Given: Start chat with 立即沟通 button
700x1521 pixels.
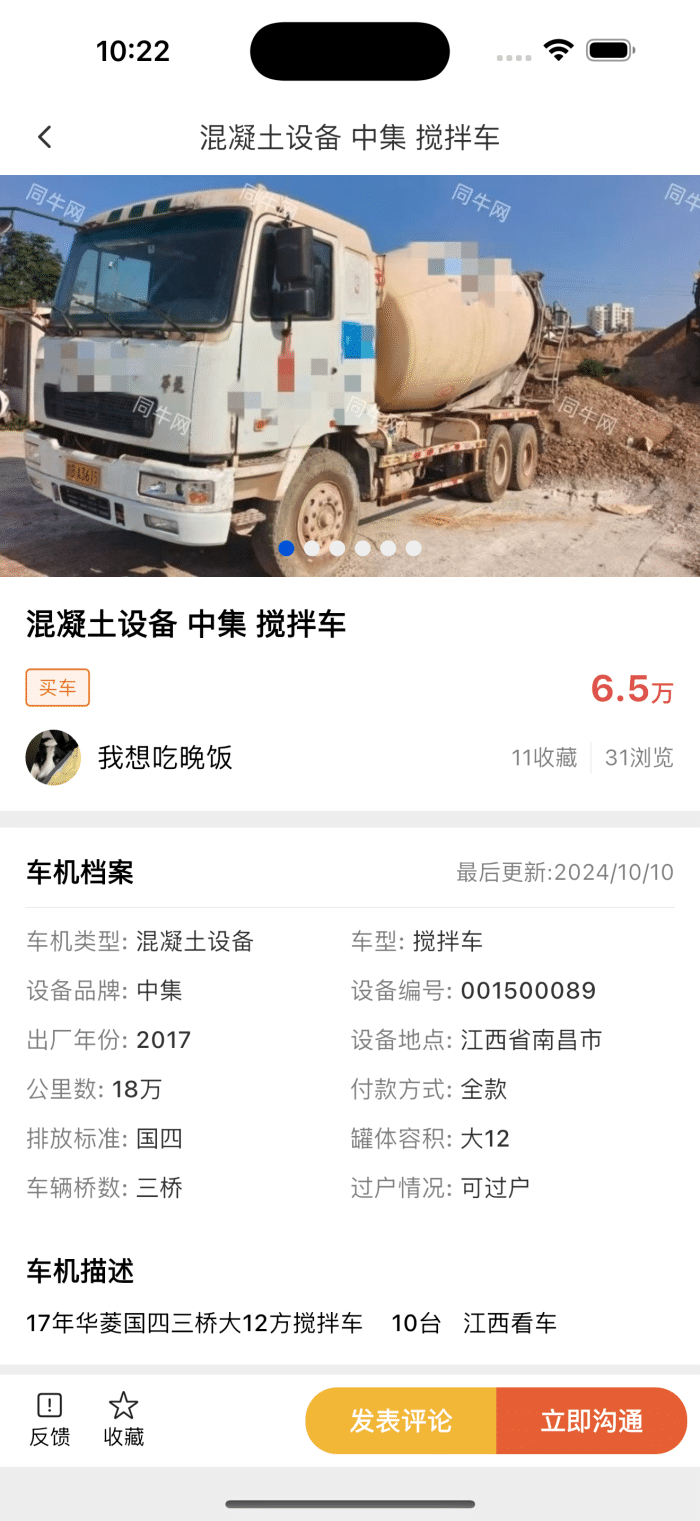Looking at the screenshot, I should click(591, 1420).
